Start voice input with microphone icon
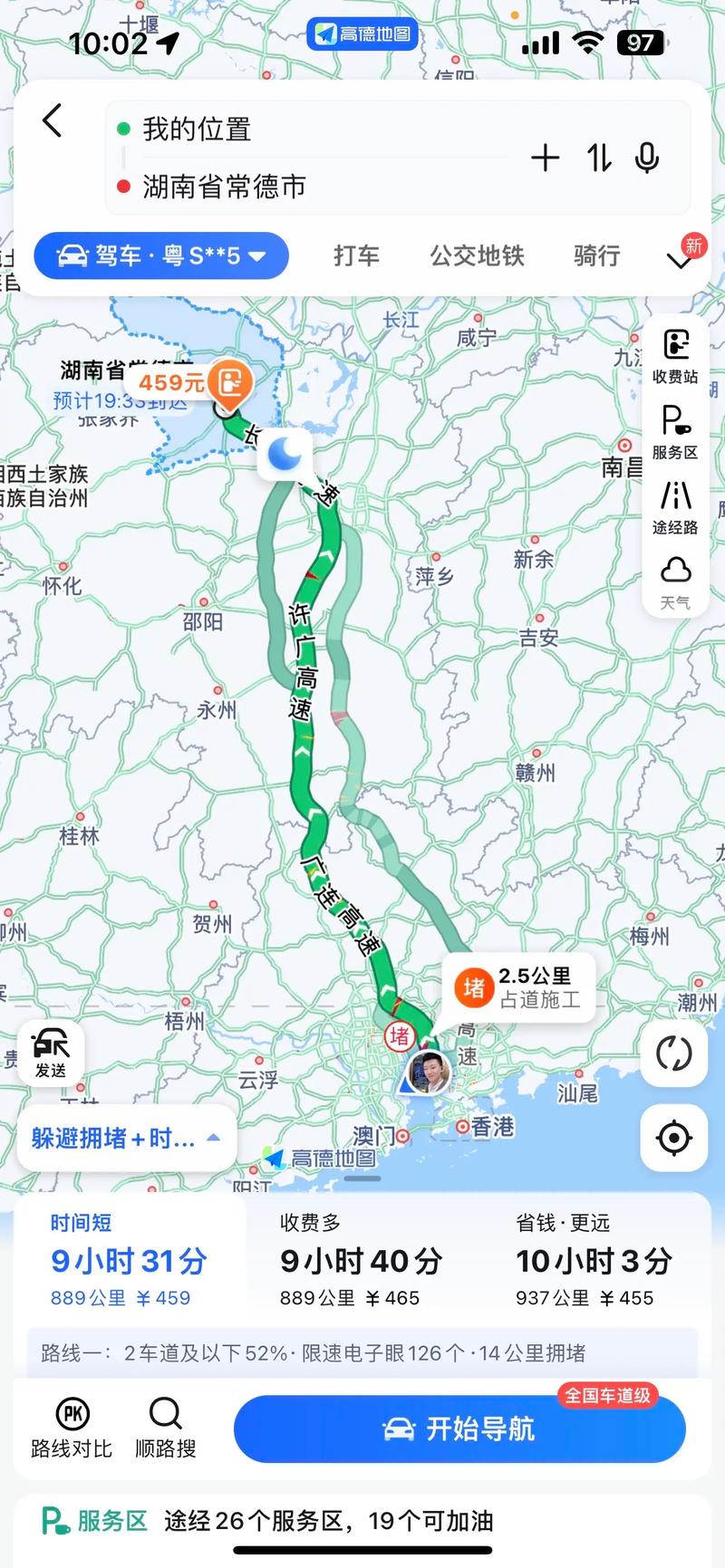This screenshot has width=725, height=1568. click(x=645, y=158)
